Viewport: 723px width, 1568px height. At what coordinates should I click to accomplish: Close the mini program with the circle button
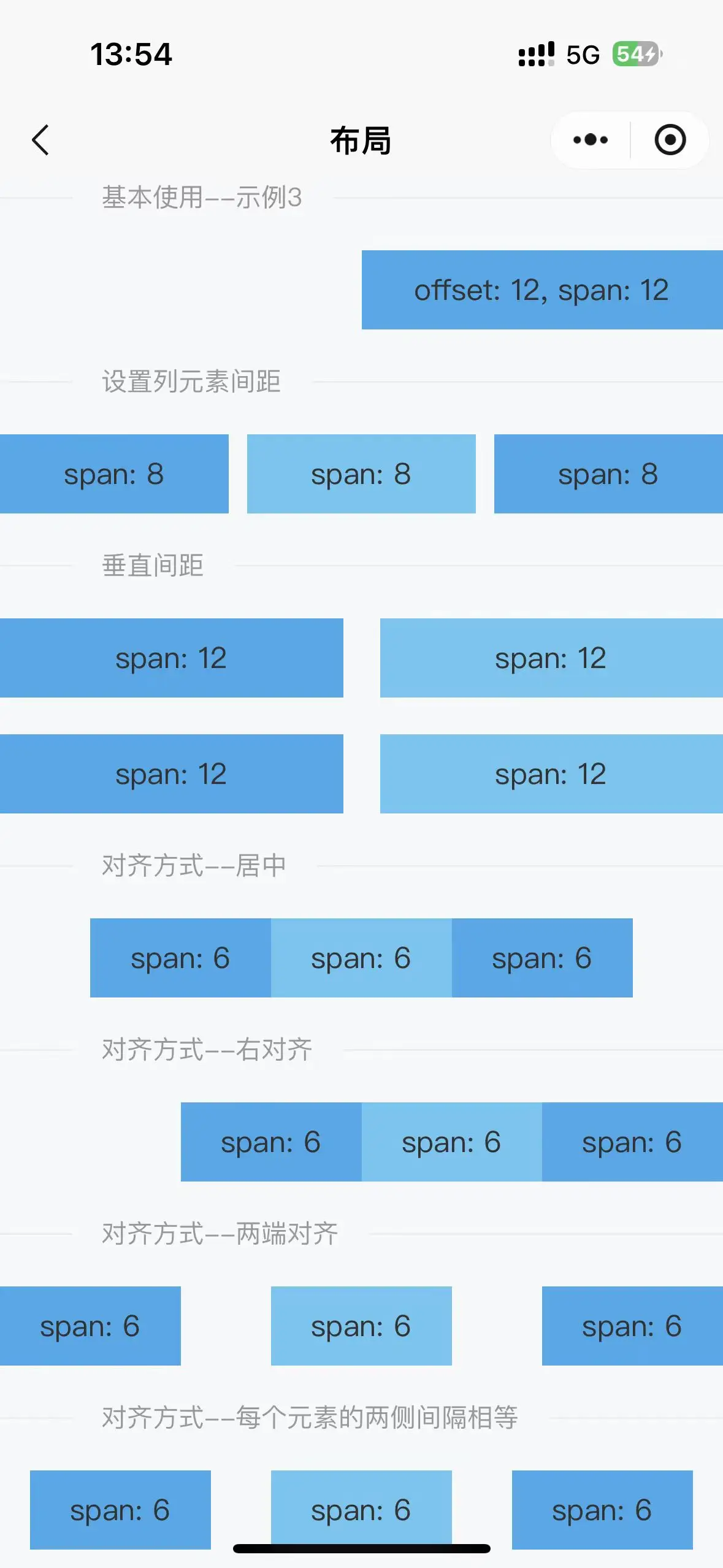(670, 140)
